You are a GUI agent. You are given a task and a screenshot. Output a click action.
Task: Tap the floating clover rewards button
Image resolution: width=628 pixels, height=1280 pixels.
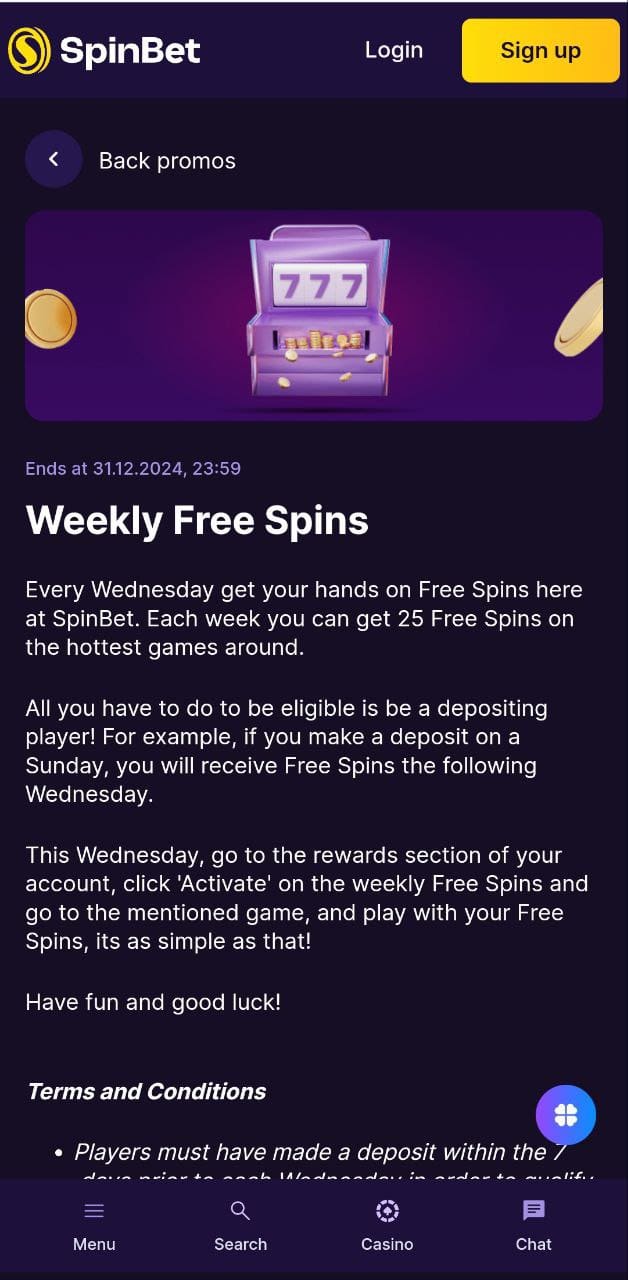[x=566, y=1114]
